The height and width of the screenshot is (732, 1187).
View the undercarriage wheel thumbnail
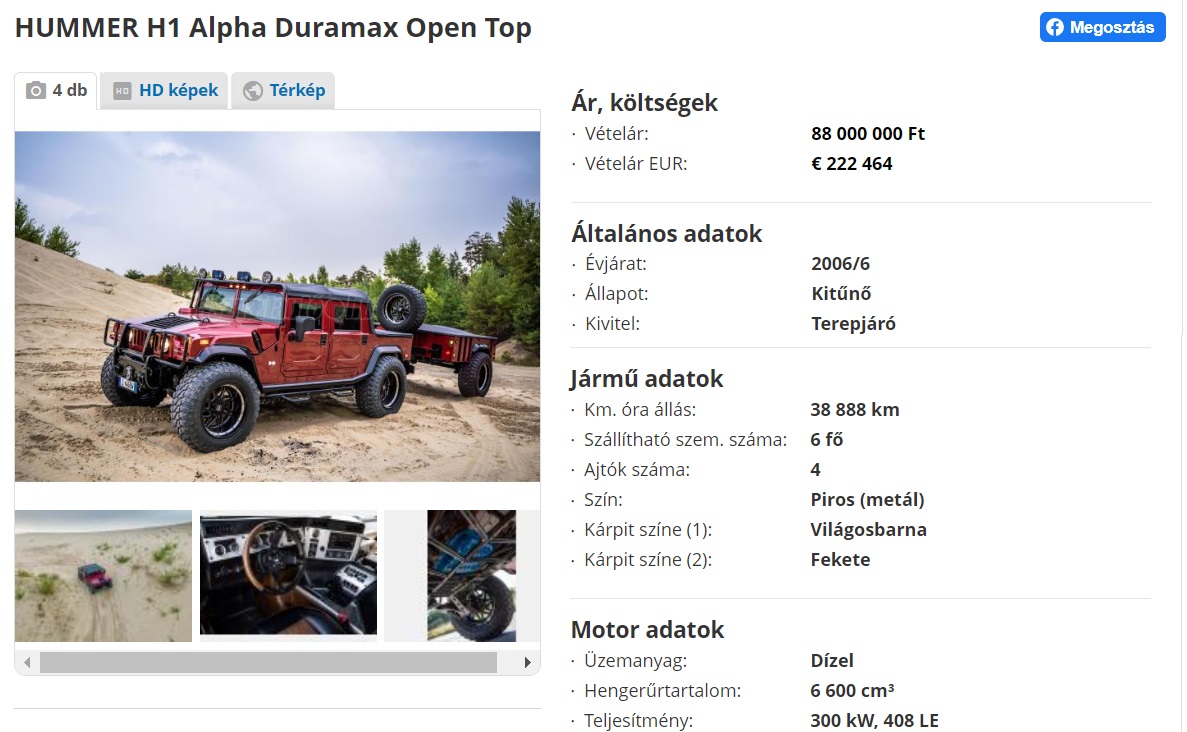click(470, 575)
